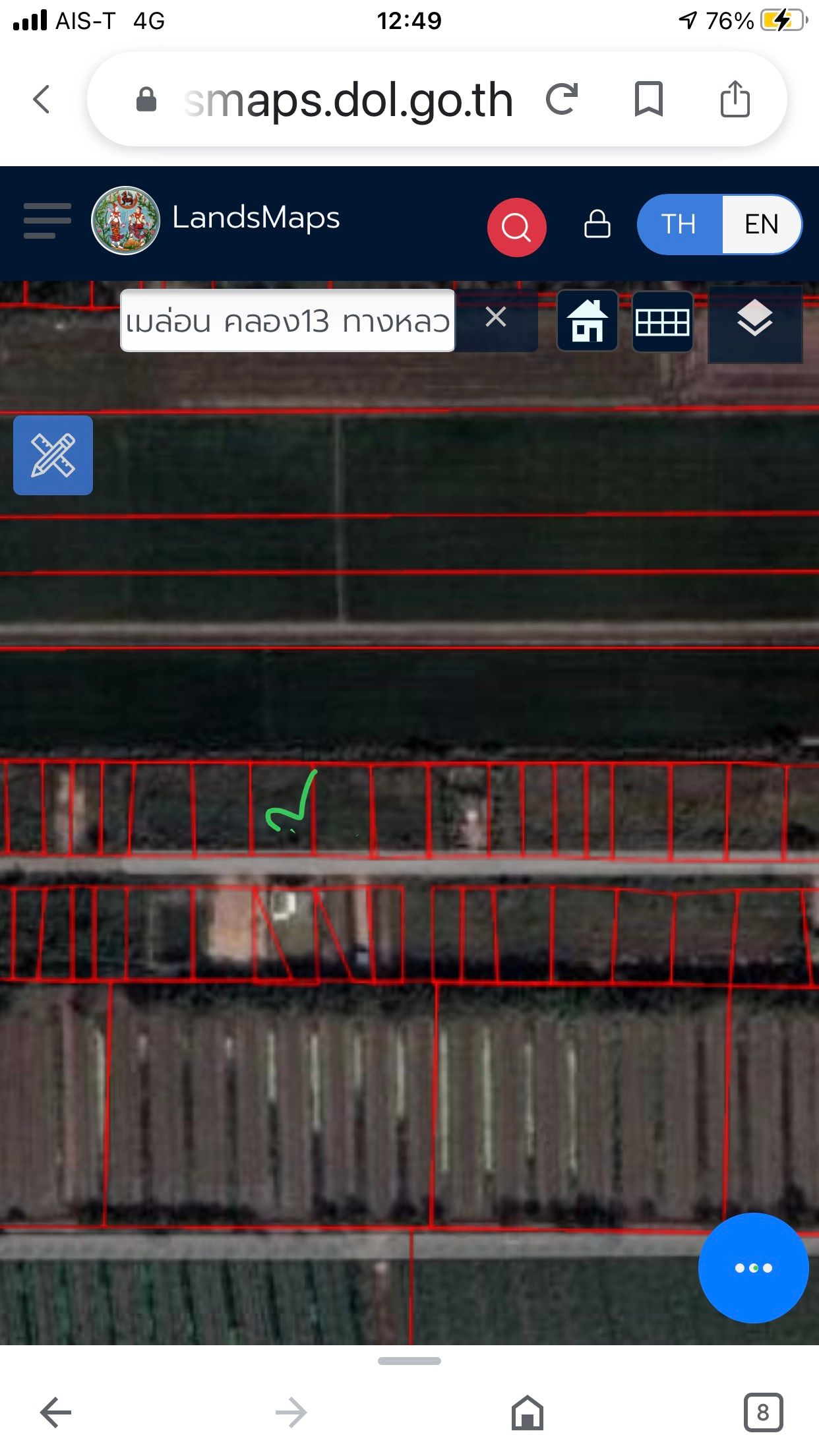
Task: Go back with the browser's left chevron
Action: tap(42, 100)
